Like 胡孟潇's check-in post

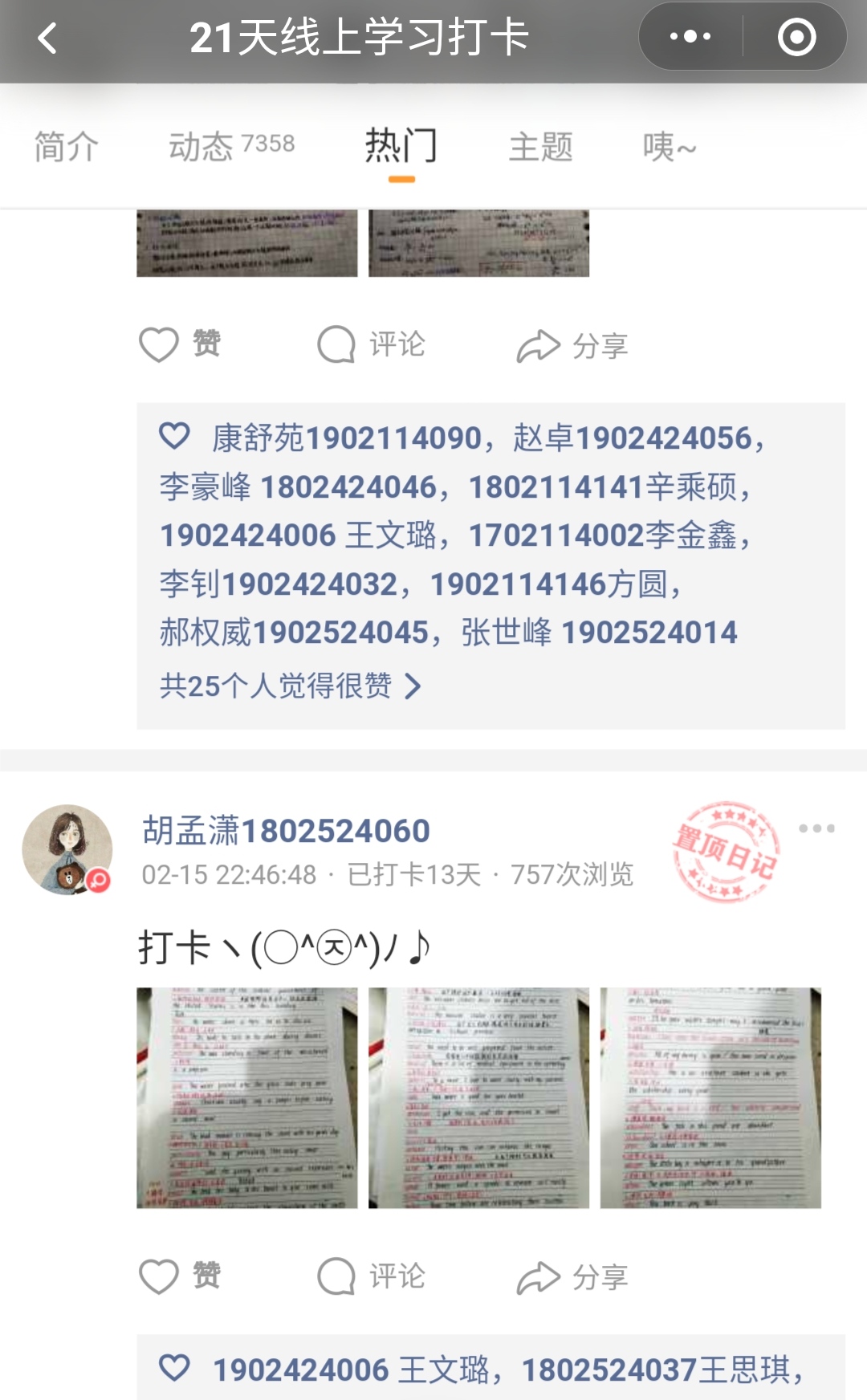pos(181,1276)
